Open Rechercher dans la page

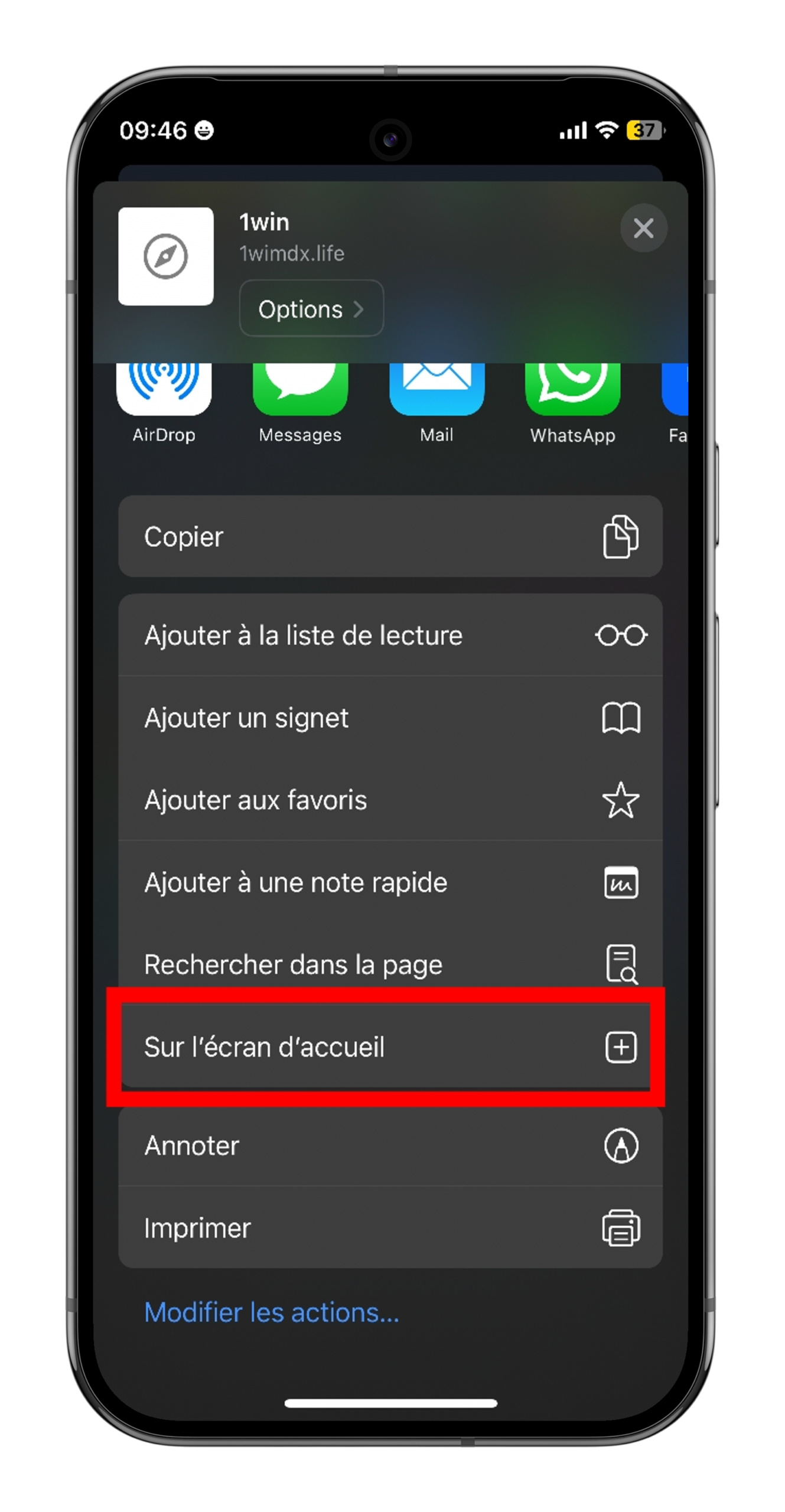[x=390, y=963]
